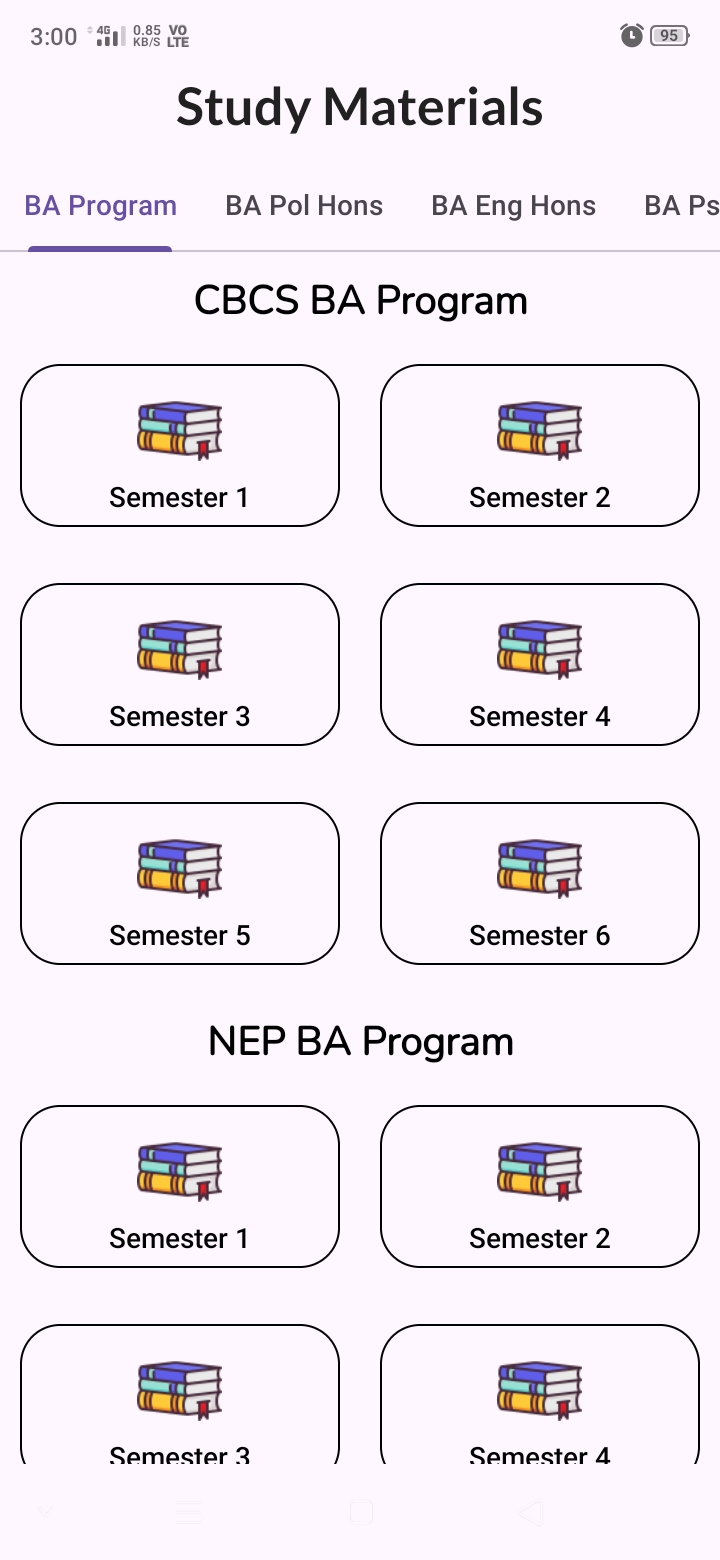The height and width of the screenshot is (1560, 720).
Task: Tap the Study Materials title header
Action: (360, 107)
